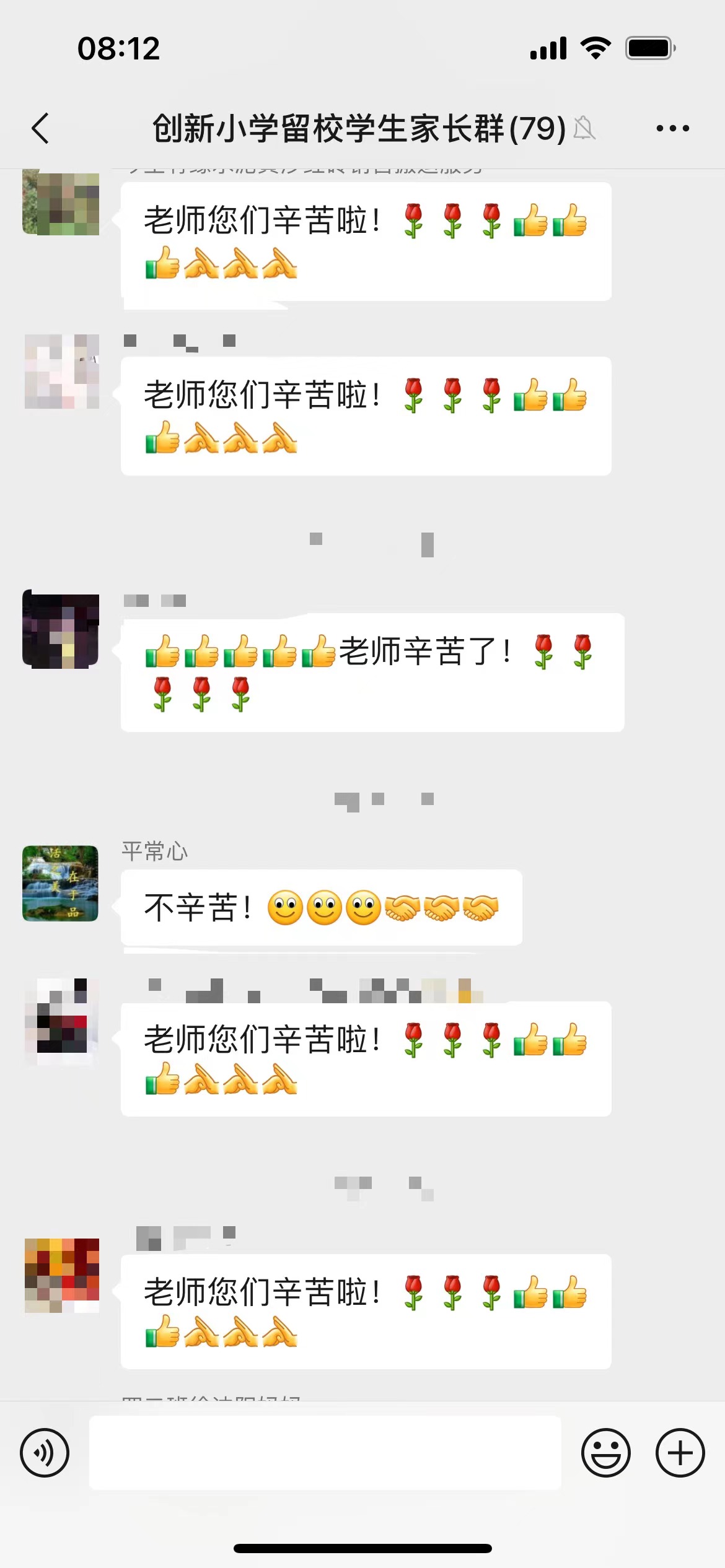Go back from the group chat
Viewport: 725px width, 1568px height.
click(41, 129)
